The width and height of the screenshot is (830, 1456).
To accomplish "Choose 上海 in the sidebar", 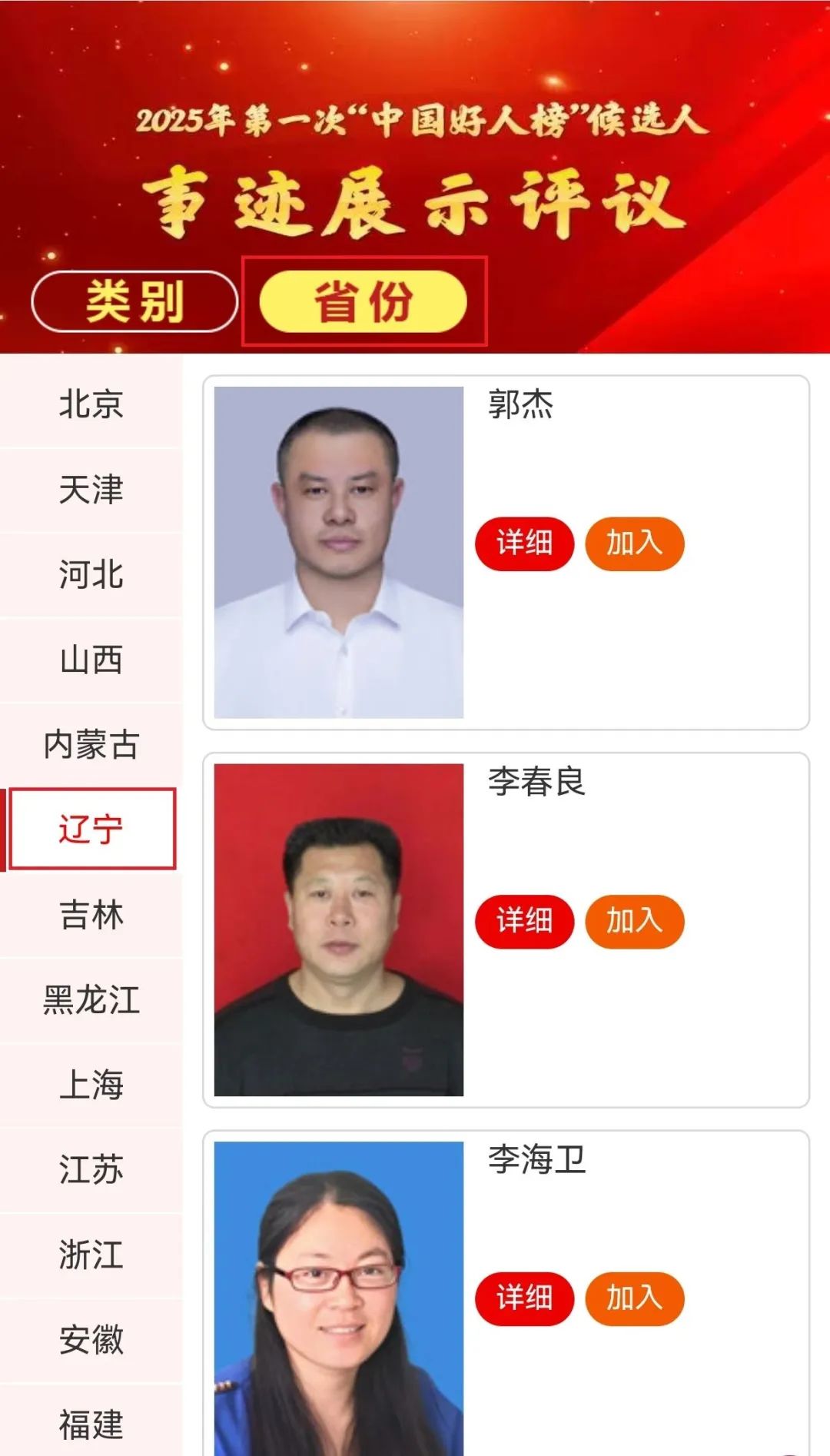I will point(91,1085).
